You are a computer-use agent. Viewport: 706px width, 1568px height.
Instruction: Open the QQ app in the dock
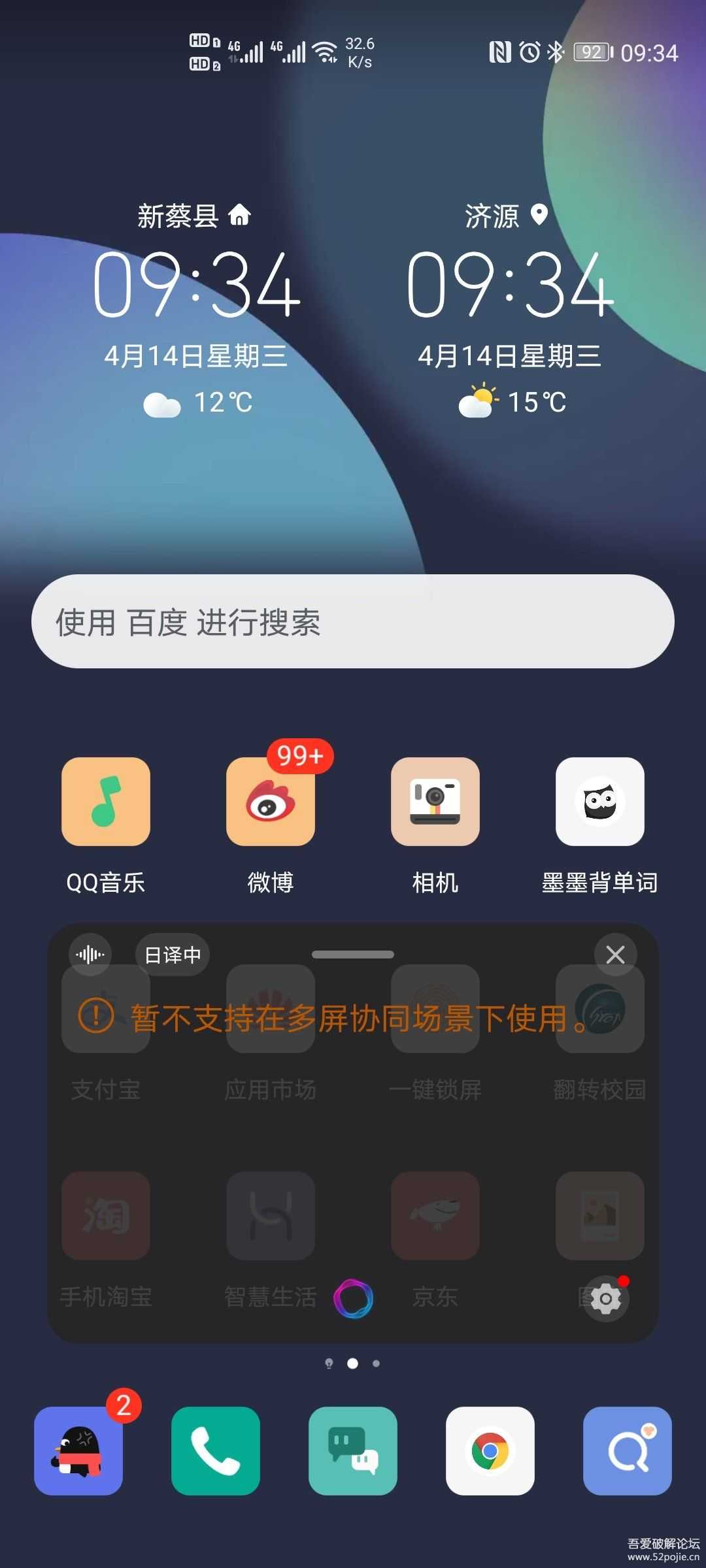pyautogui.click(x=78, y=1450)
